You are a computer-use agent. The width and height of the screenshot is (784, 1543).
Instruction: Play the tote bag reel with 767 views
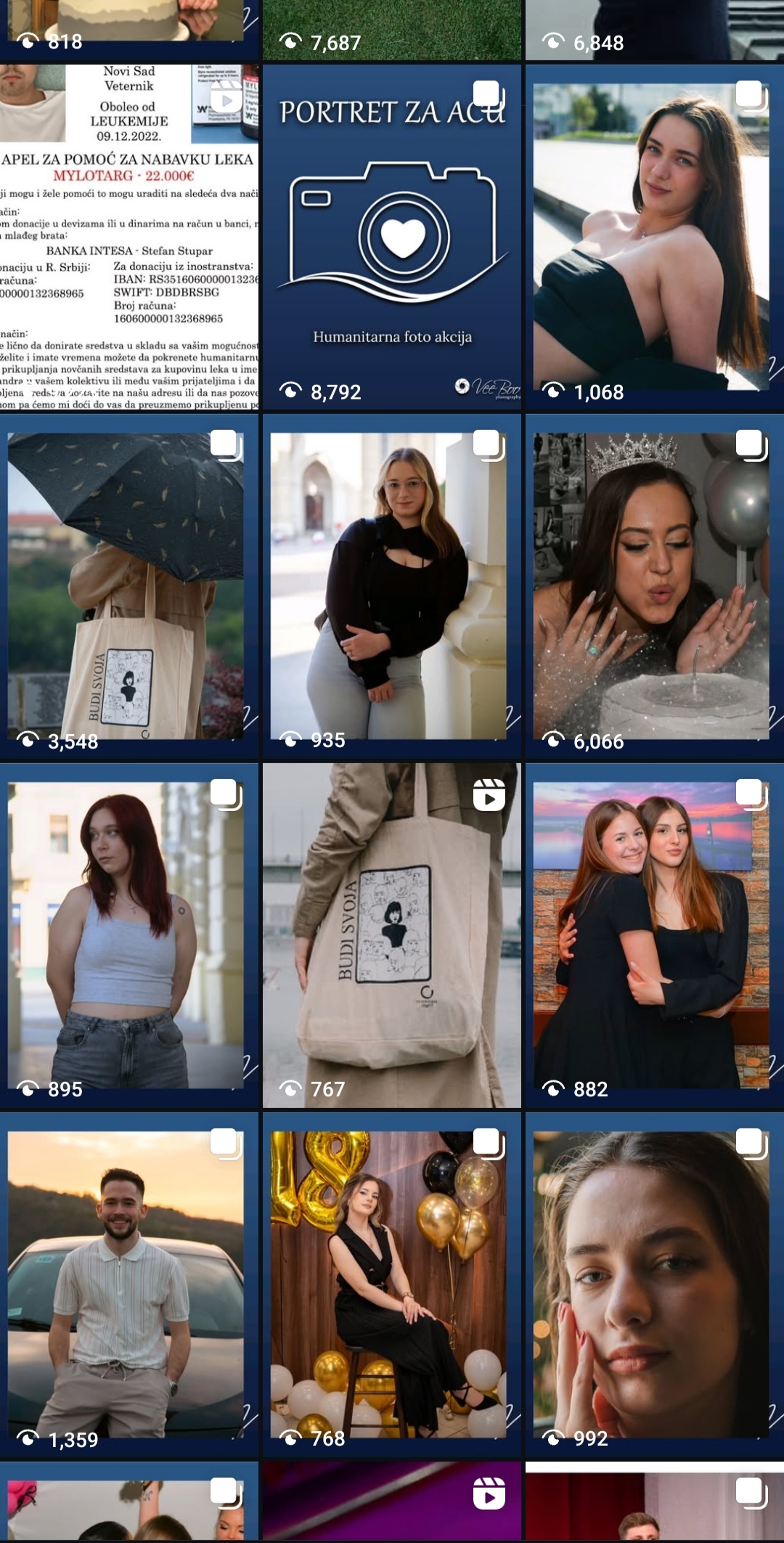click(392, 935)
